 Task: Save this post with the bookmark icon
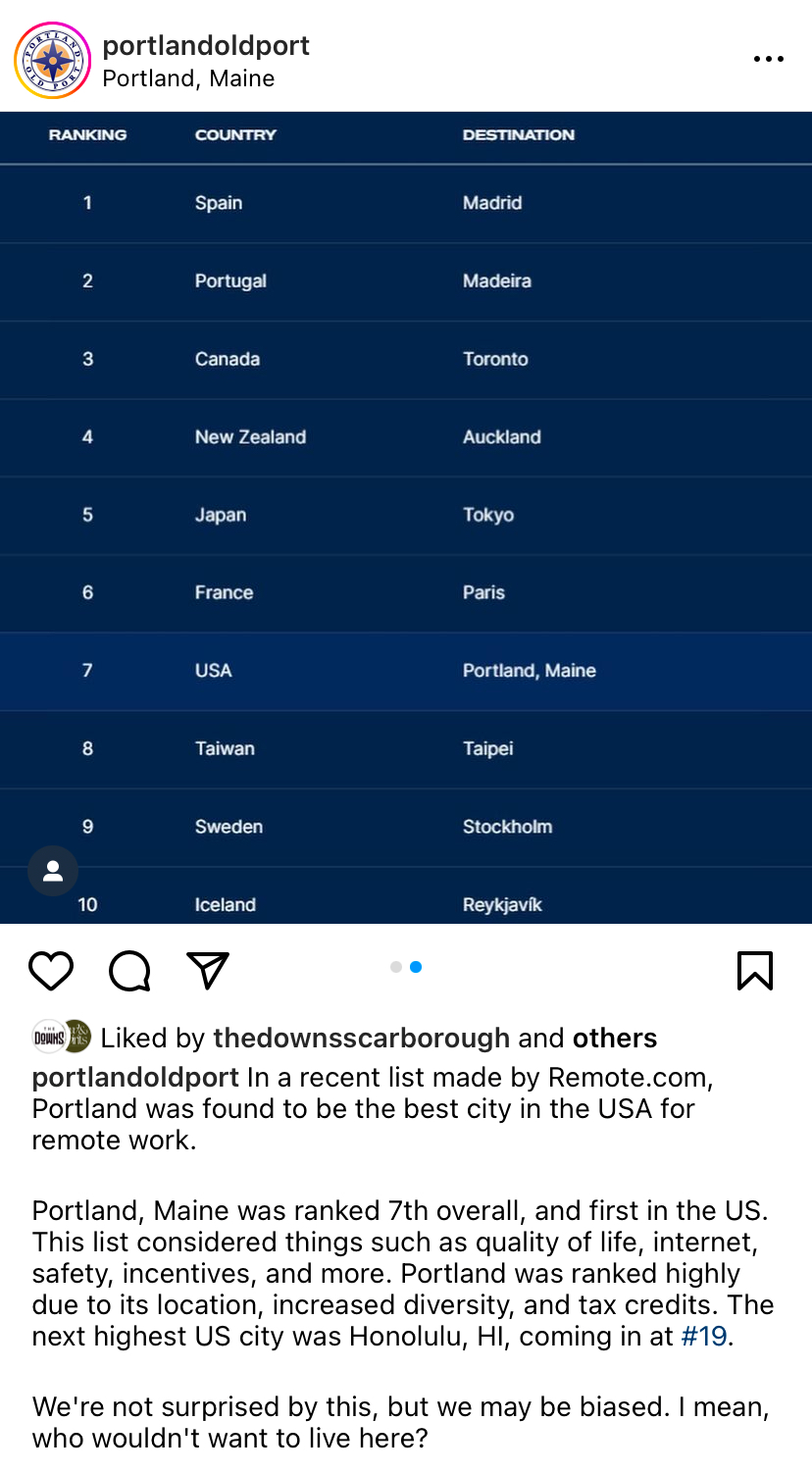[754, 970]
